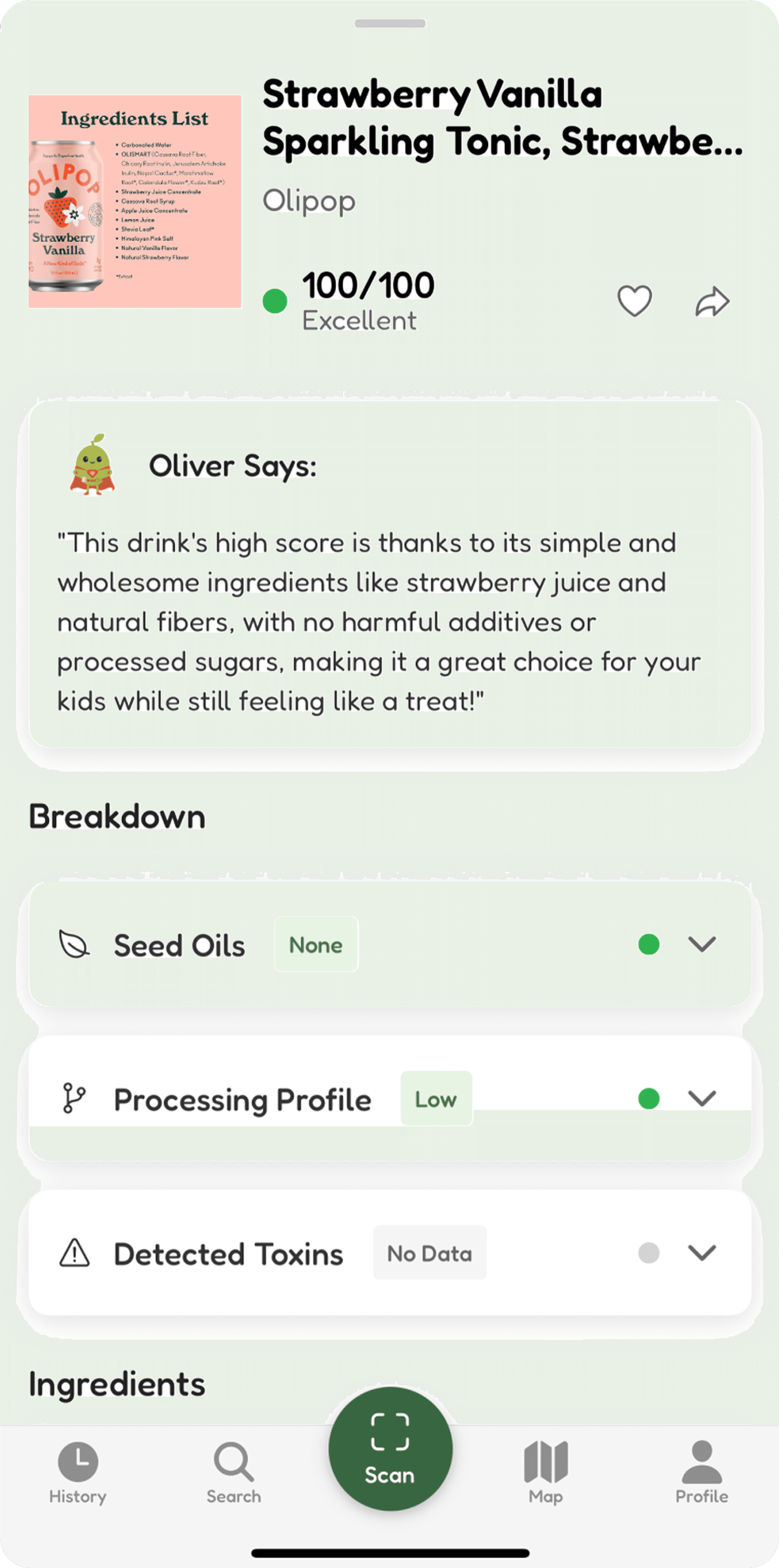Viewport: 779px width, 1568px height.
Task: Favorite this product with the heart icon
Action: (634, 301)
